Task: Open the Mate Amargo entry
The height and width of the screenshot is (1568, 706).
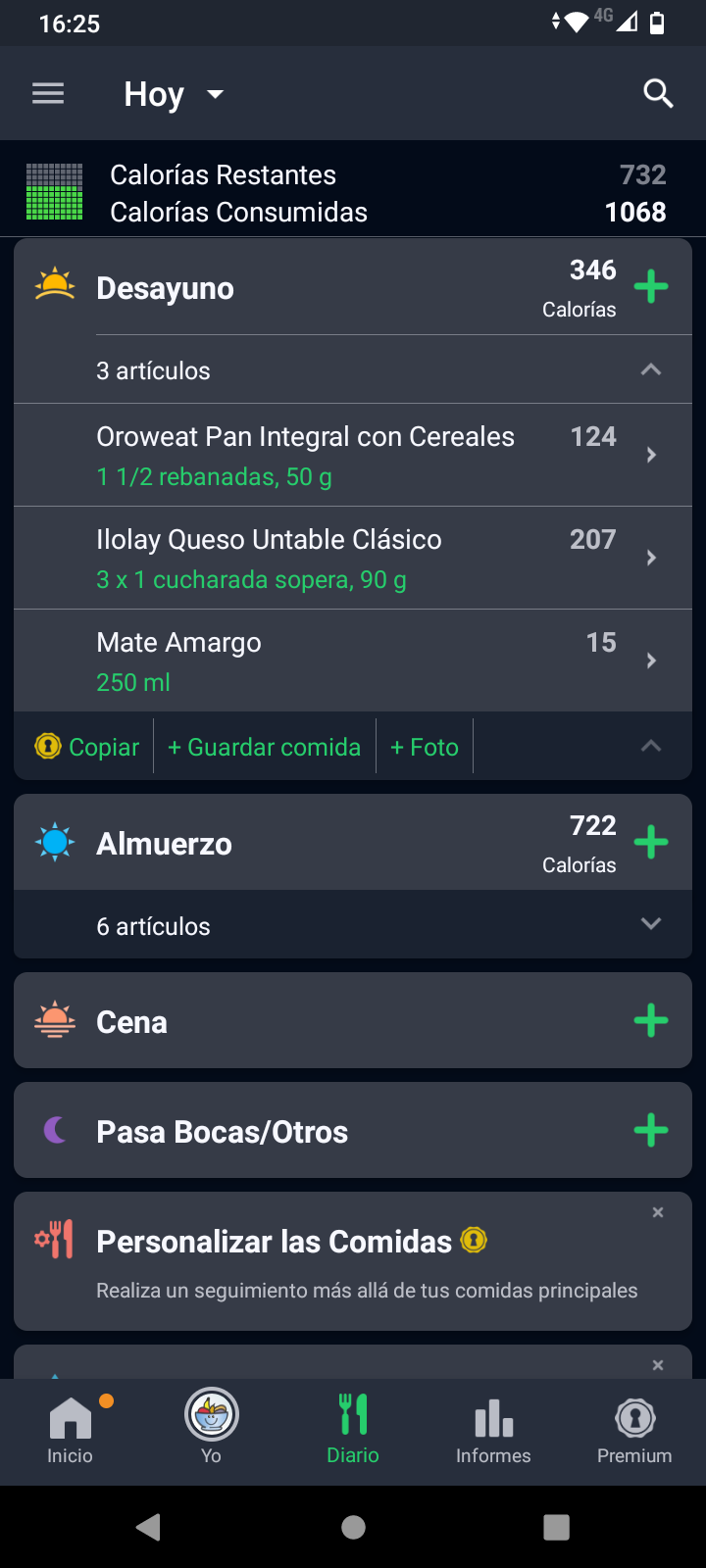Action: (x=353, y=661)
